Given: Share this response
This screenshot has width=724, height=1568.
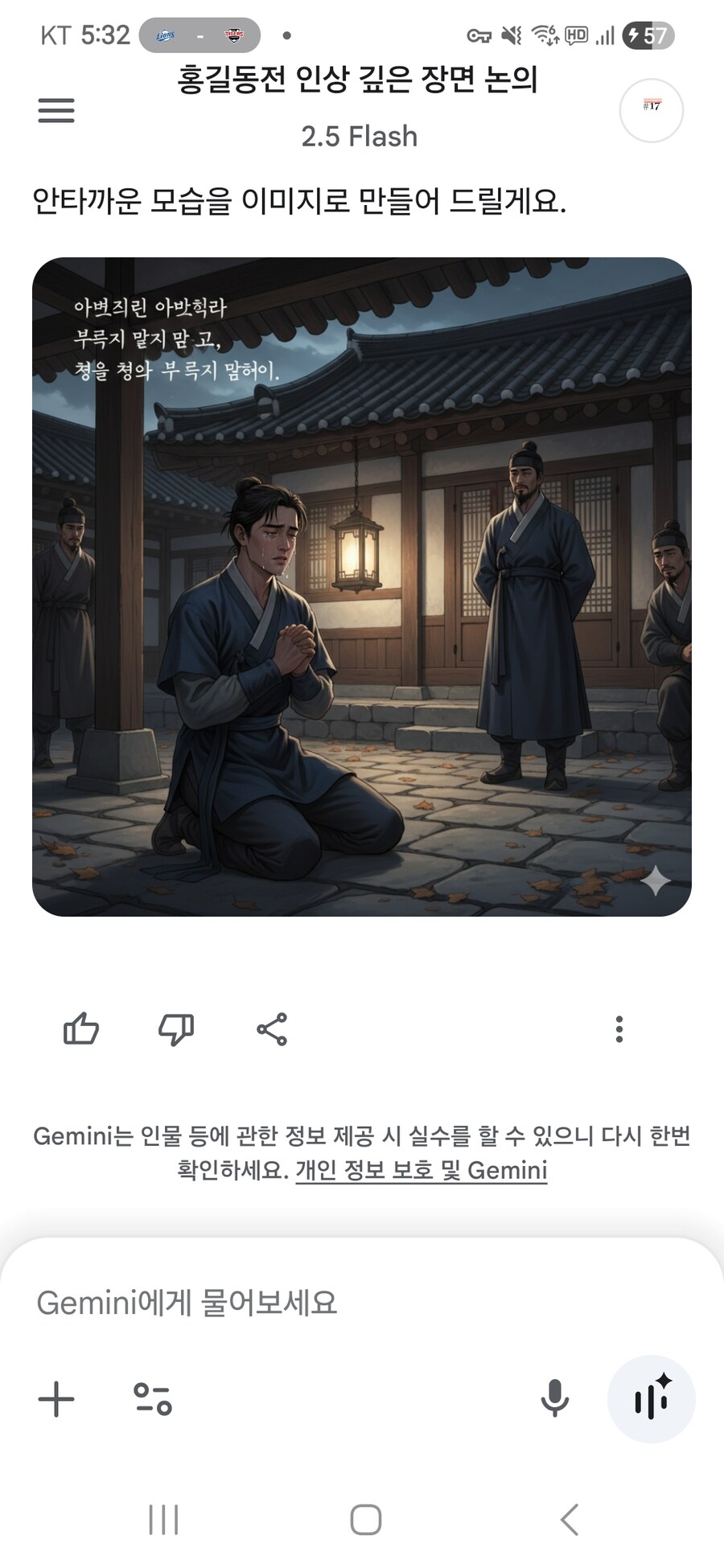Looking at the screenshot, I should (x=272, y=1028).
